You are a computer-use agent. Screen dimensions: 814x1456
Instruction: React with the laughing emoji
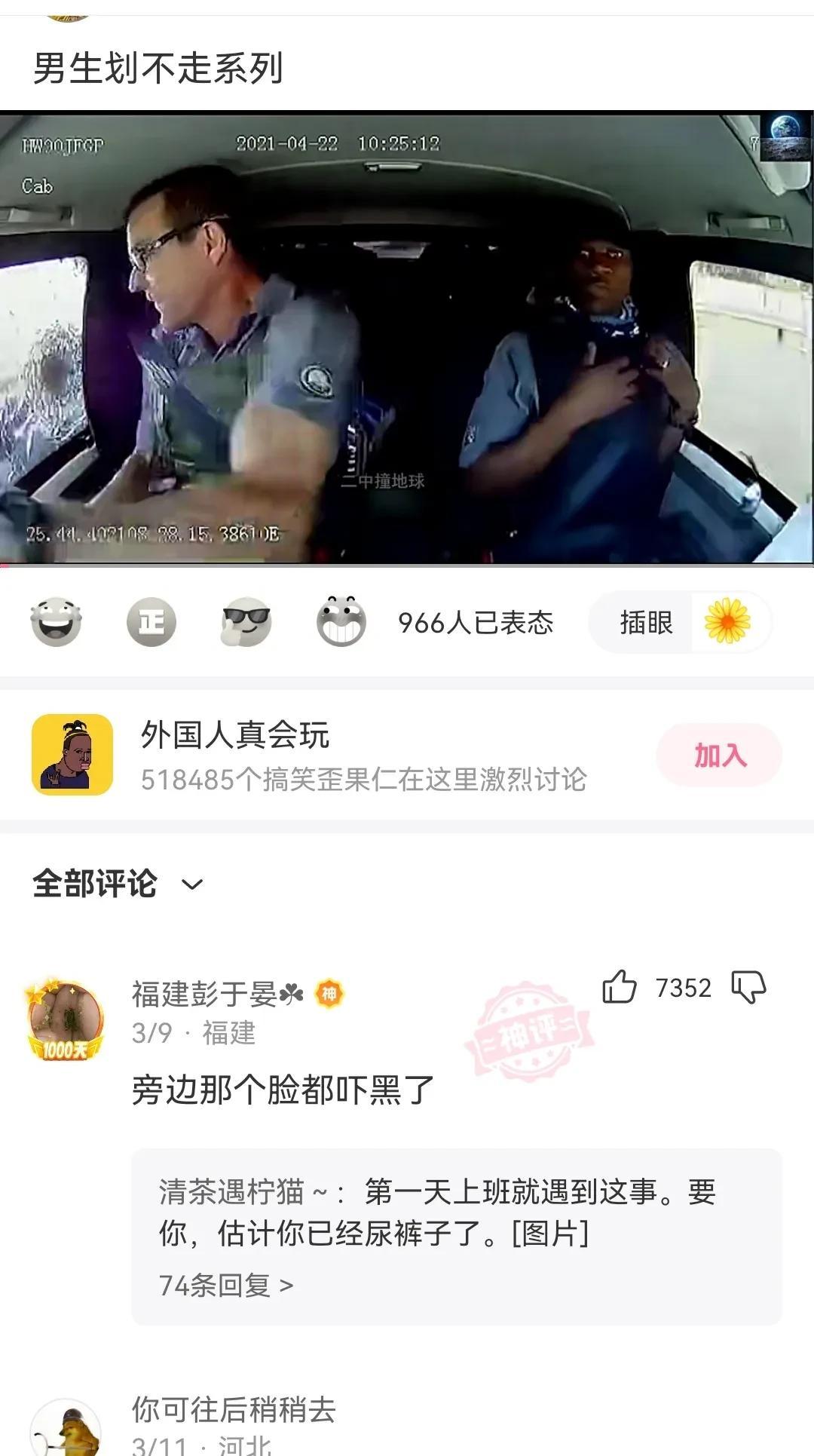click(x=56, y=622)
